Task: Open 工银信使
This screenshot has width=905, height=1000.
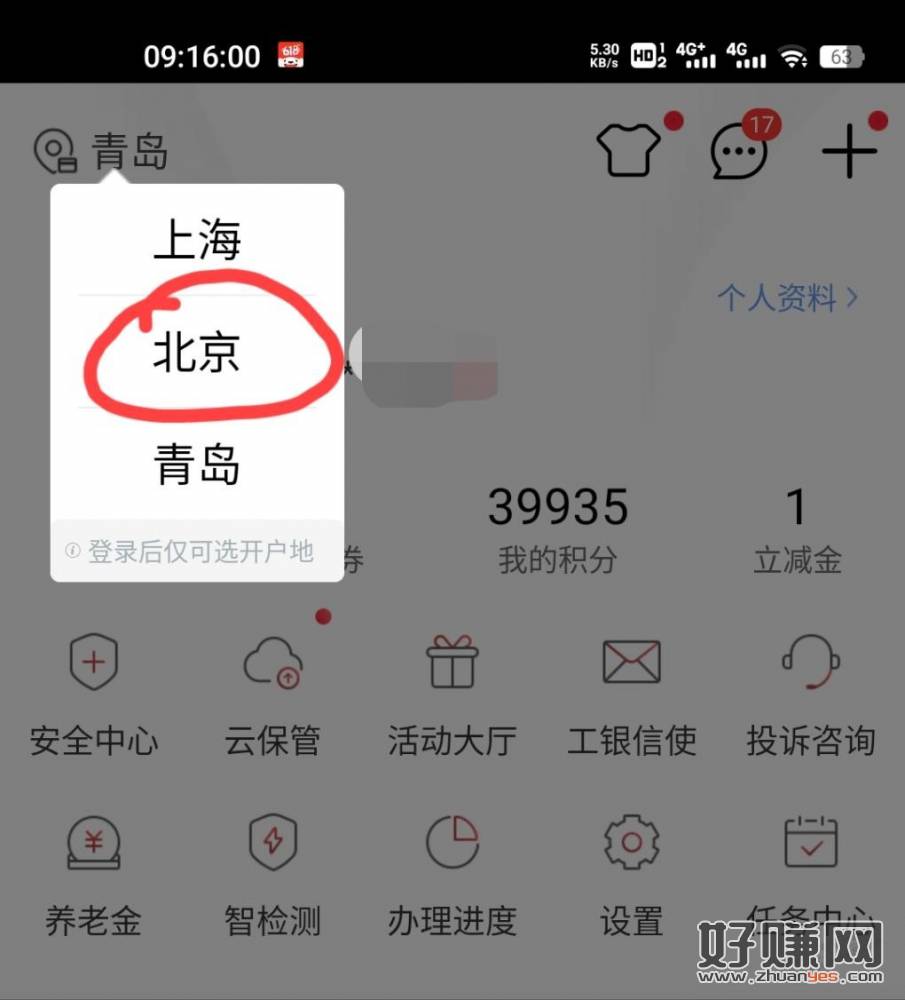Action: 631,690
